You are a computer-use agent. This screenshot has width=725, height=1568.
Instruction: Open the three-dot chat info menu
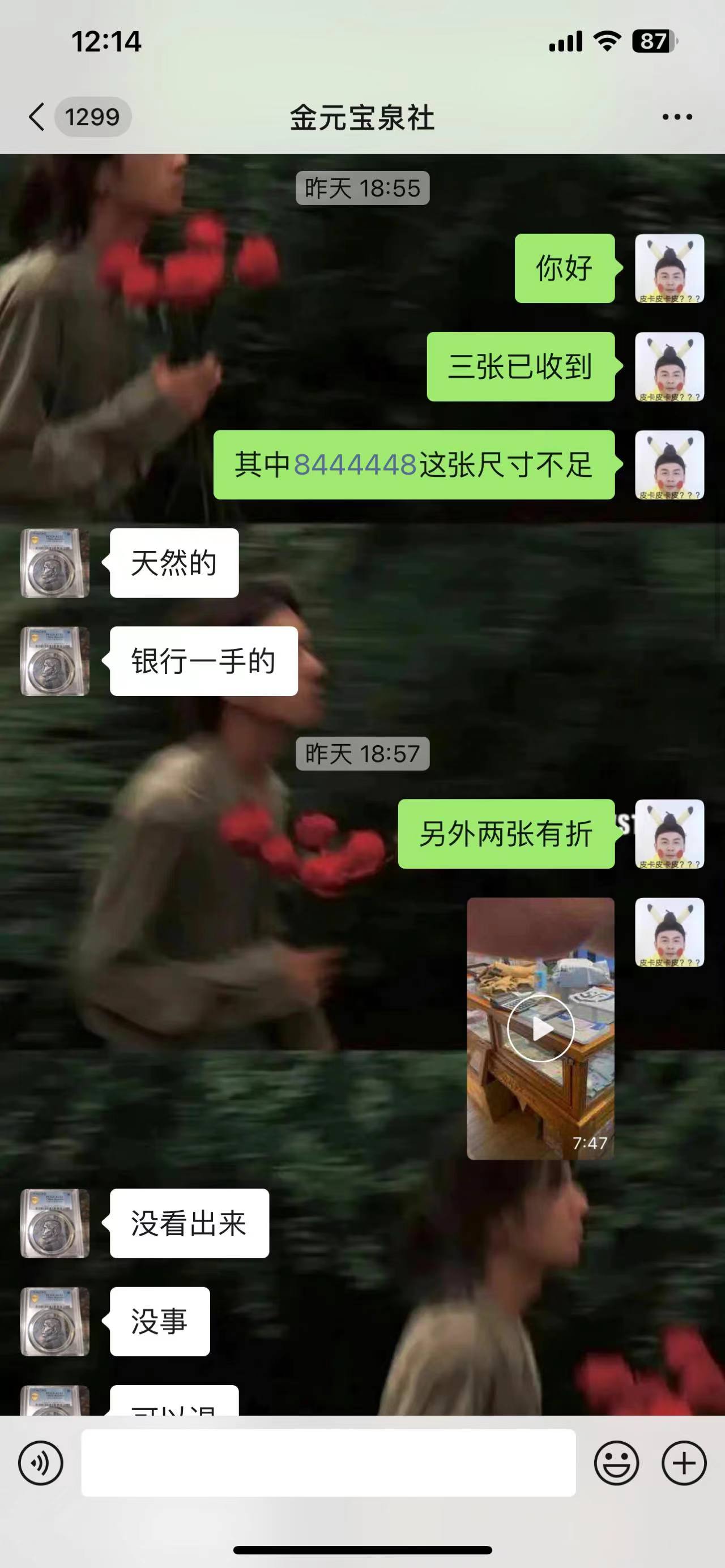677,117
